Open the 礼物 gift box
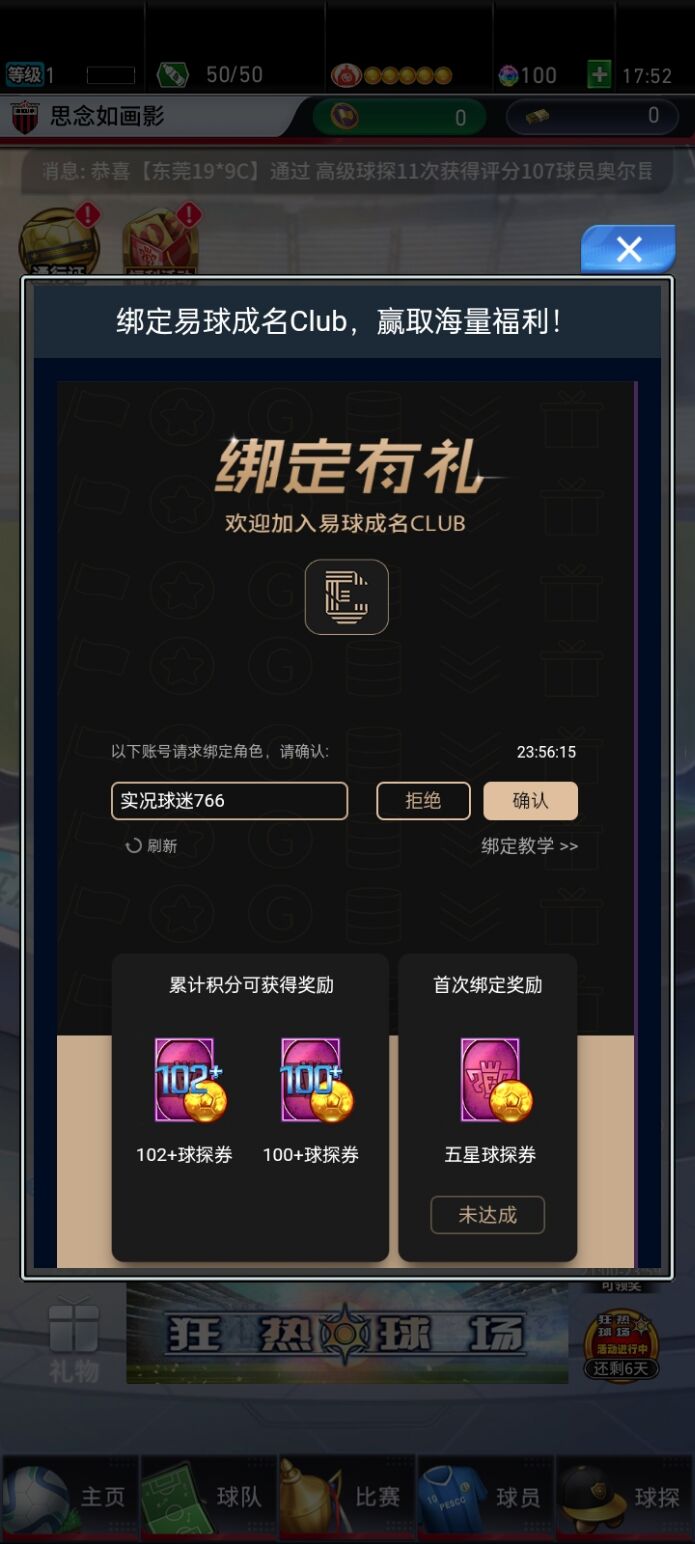 (74, 1338)
